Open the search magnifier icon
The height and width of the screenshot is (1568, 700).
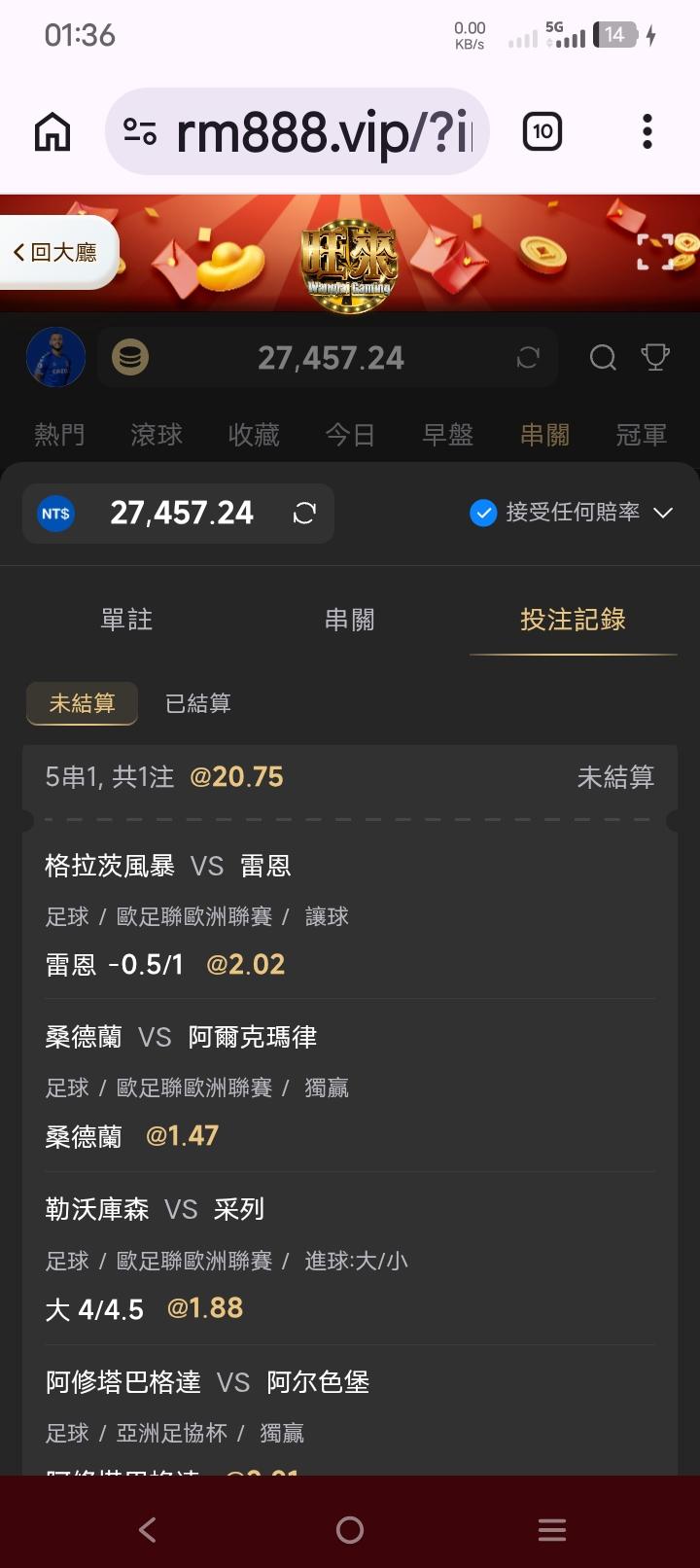[x=603, y=358]
